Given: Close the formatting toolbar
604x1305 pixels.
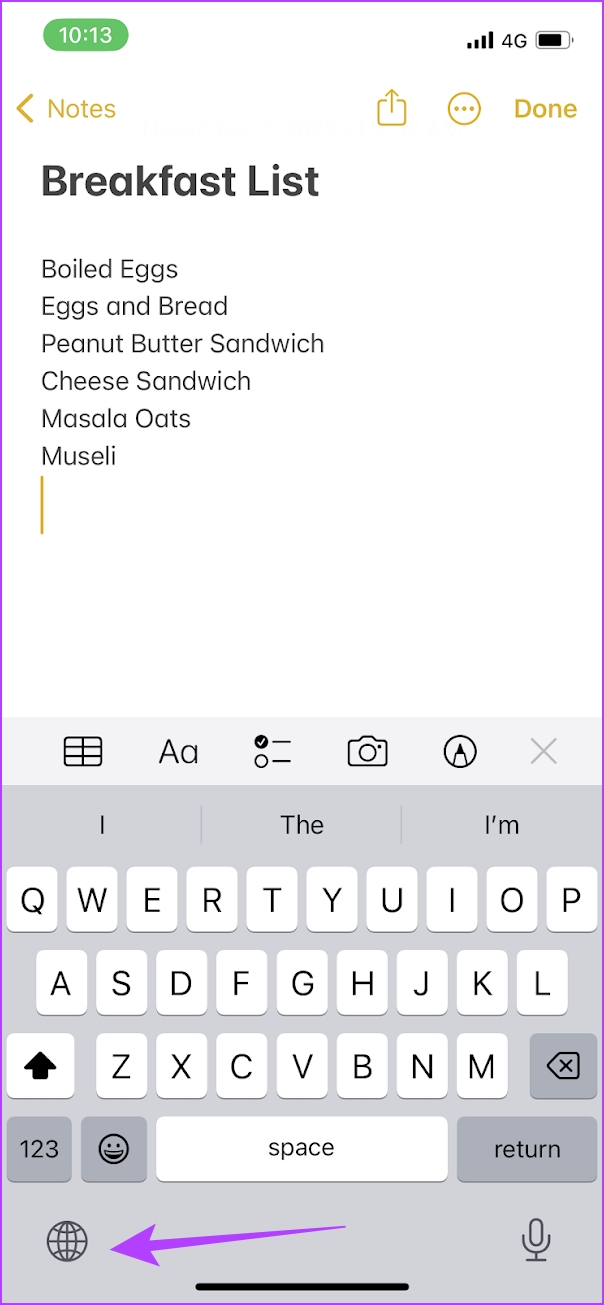Looking at the screenshot, I should click(x=544, y=751).
